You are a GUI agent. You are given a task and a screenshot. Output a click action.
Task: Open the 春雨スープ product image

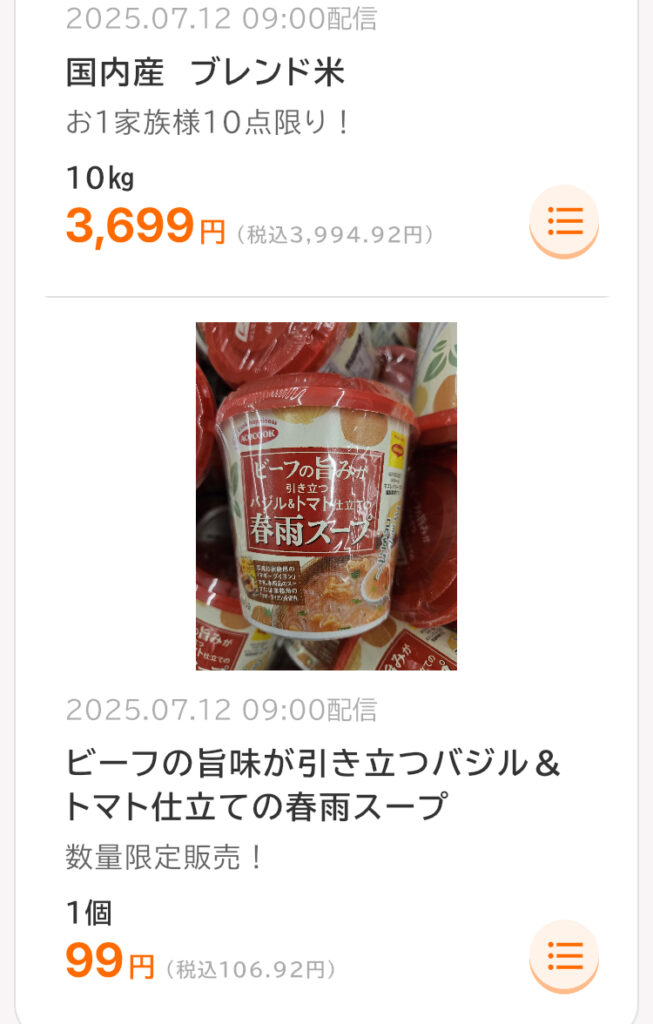tap(326, 496)
